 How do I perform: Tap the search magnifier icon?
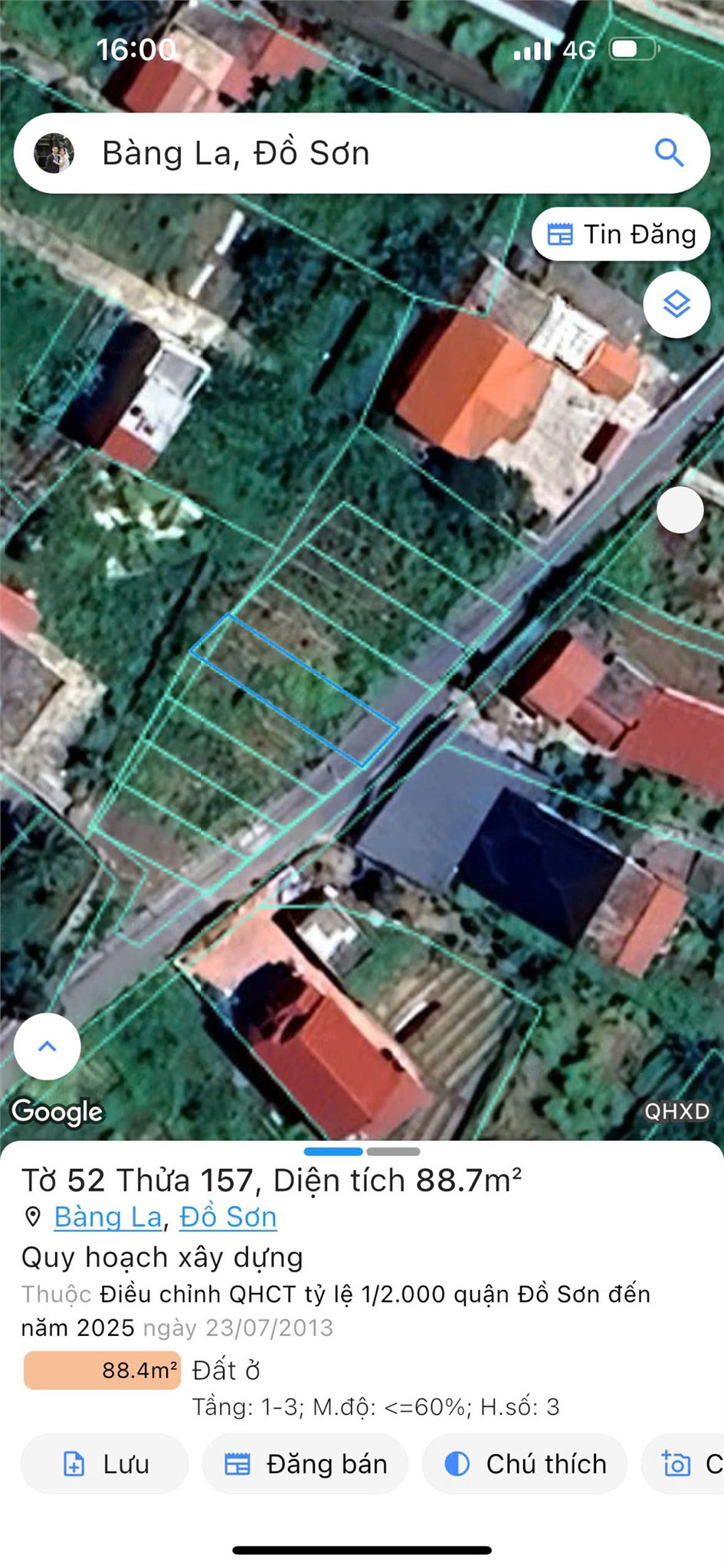tap(669, 153)
